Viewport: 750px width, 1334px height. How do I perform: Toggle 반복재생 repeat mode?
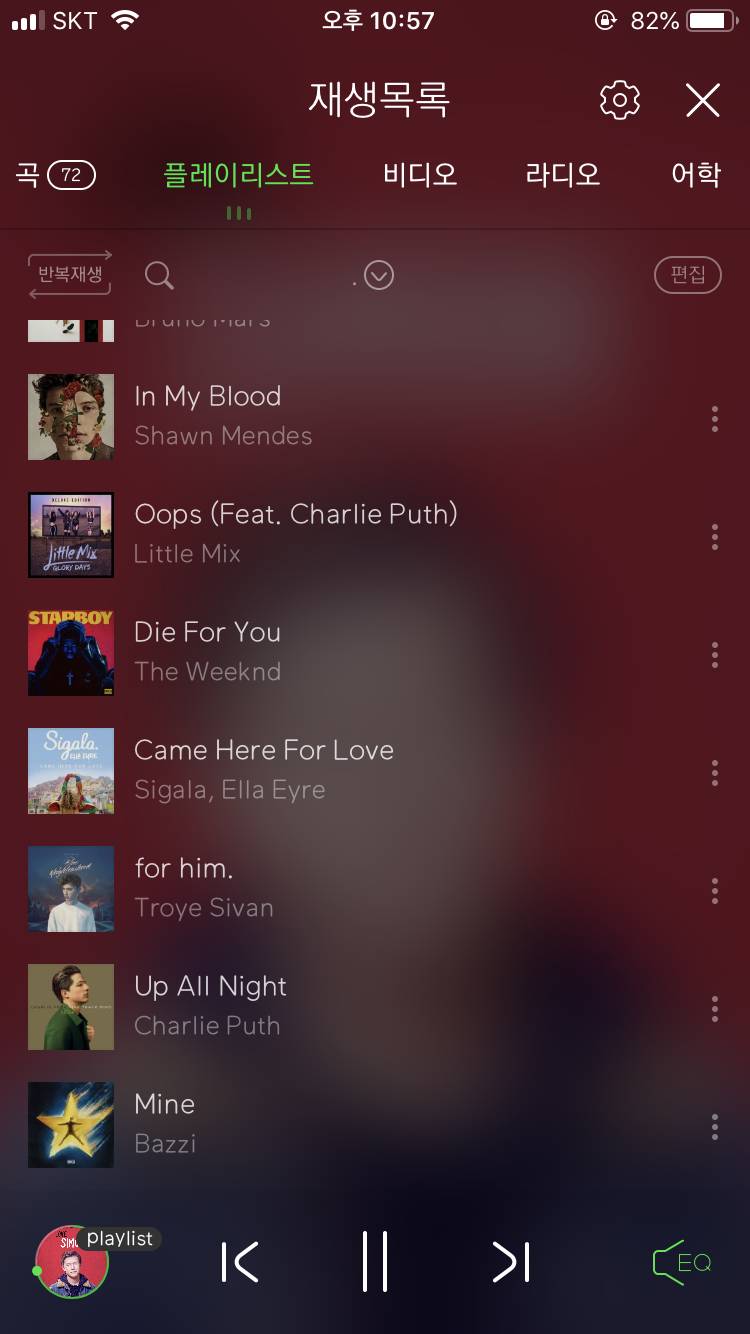pos(70,275)
